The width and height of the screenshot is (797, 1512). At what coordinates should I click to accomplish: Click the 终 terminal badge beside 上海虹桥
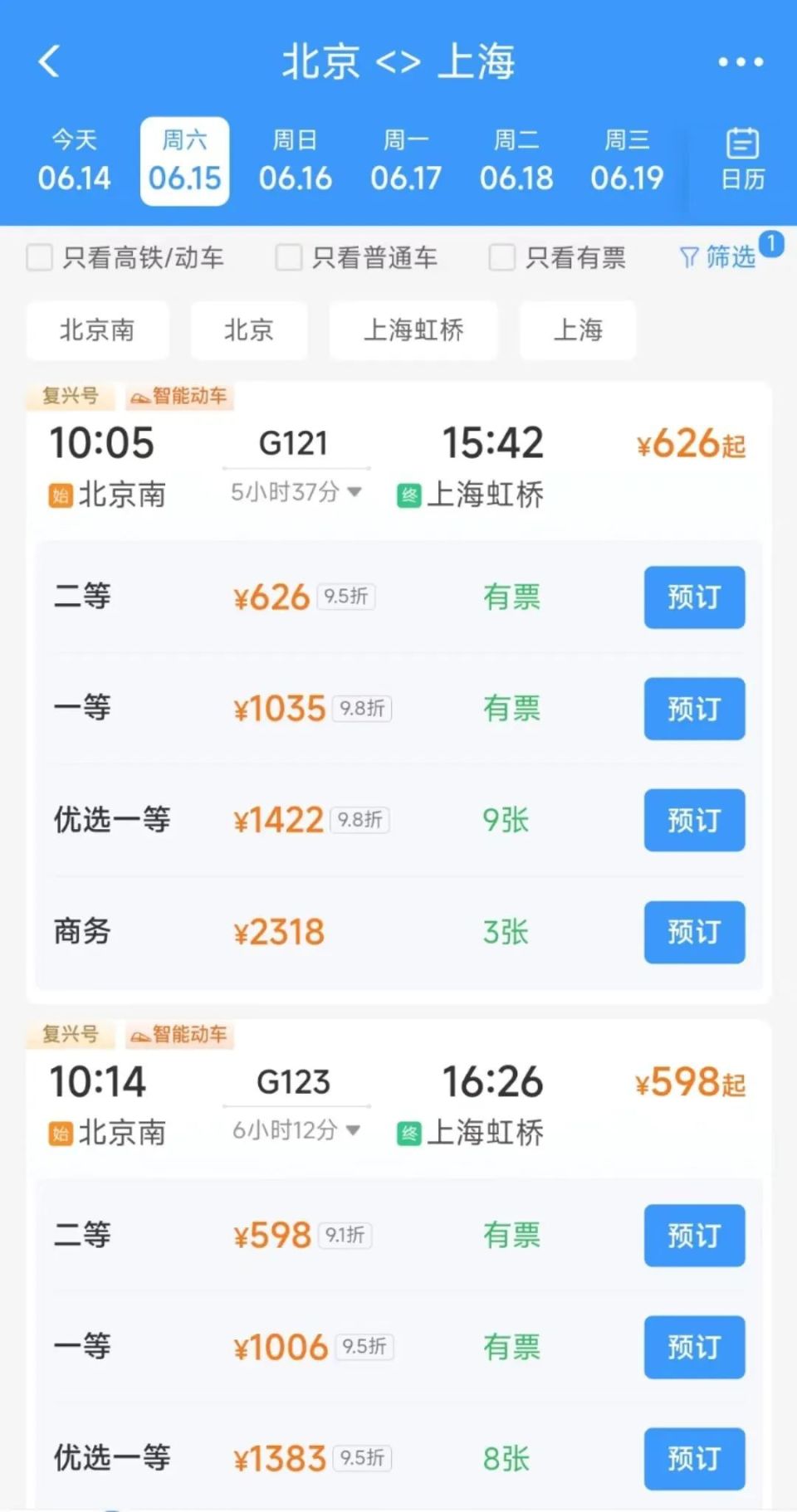(408, 495)
